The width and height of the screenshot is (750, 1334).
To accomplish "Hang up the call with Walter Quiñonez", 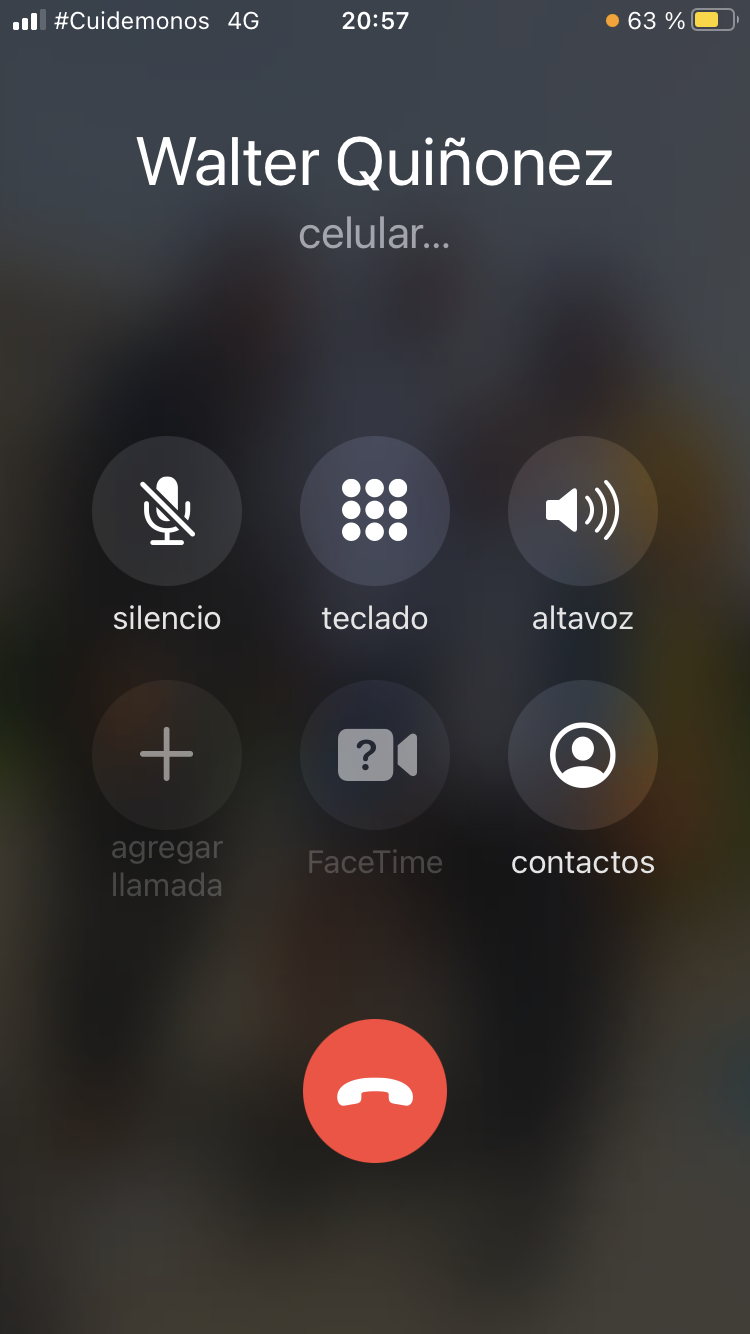I will pos(375,1091).
